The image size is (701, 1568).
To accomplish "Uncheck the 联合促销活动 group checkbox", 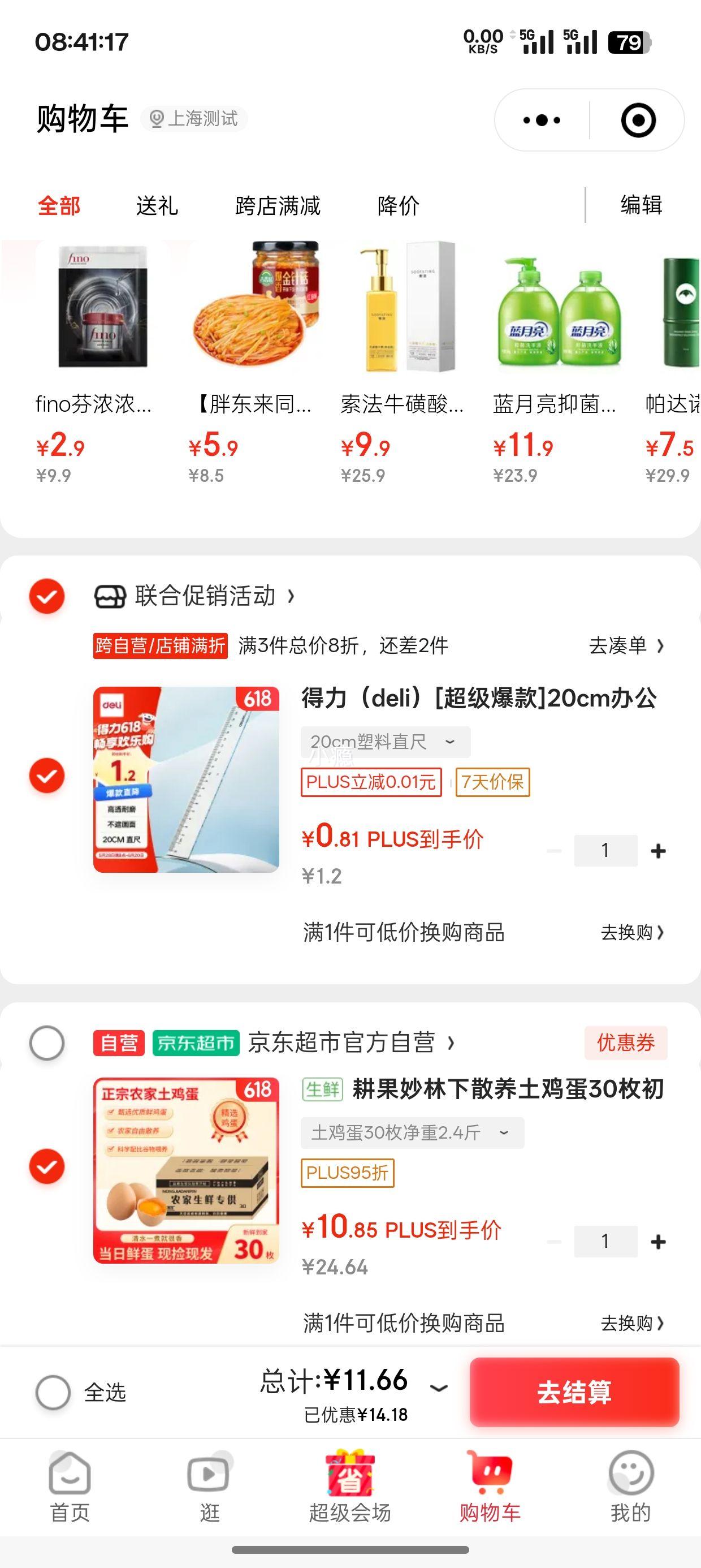I will tap(47, 597).
